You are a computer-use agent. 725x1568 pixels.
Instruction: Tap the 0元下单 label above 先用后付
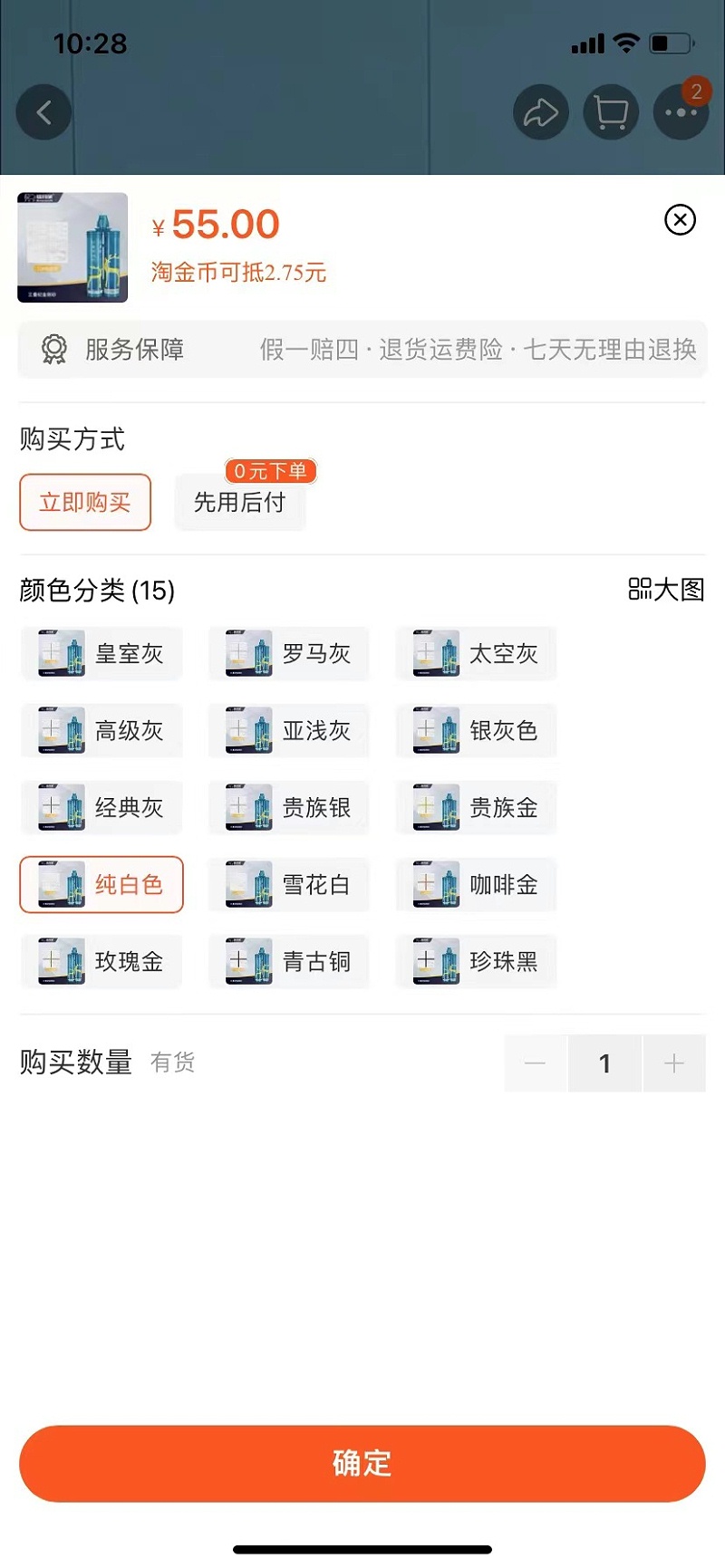click(270, 470)
